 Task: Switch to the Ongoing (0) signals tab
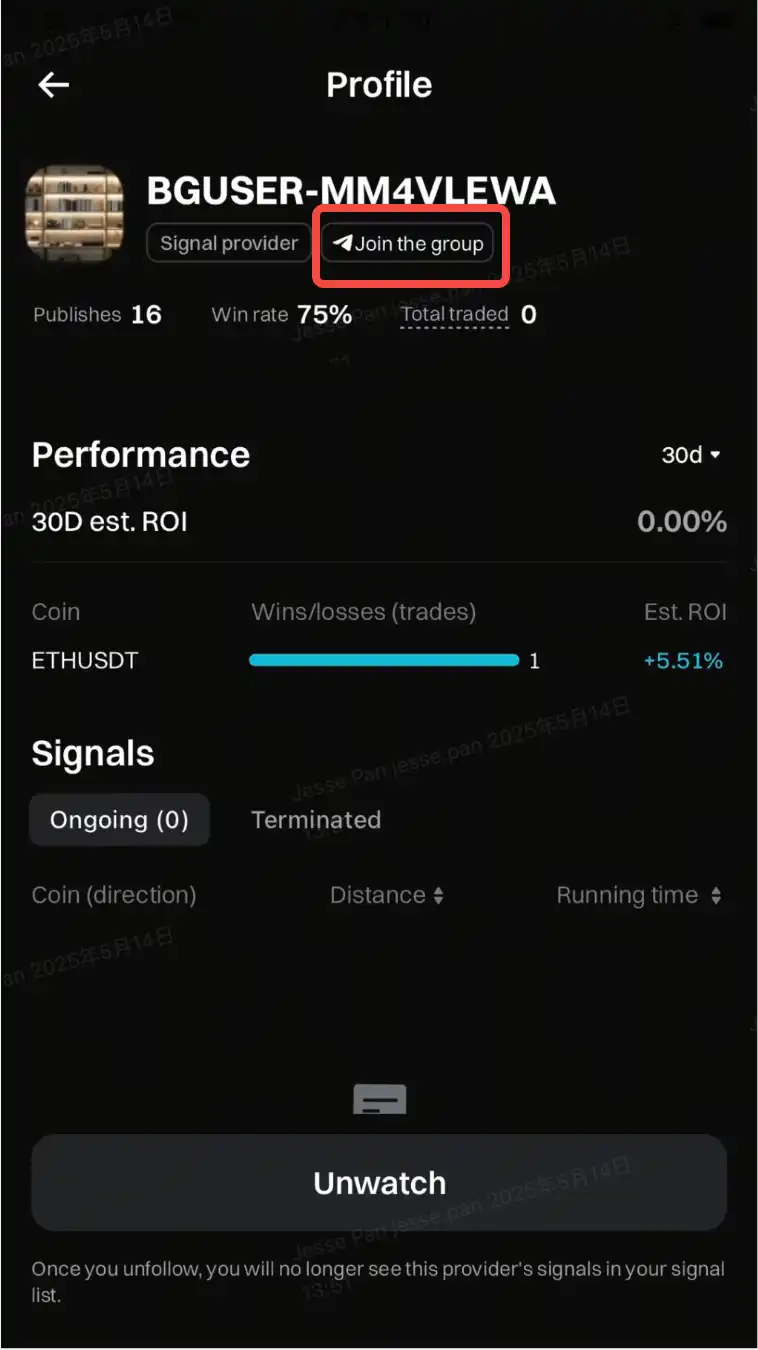click(119, 819)
